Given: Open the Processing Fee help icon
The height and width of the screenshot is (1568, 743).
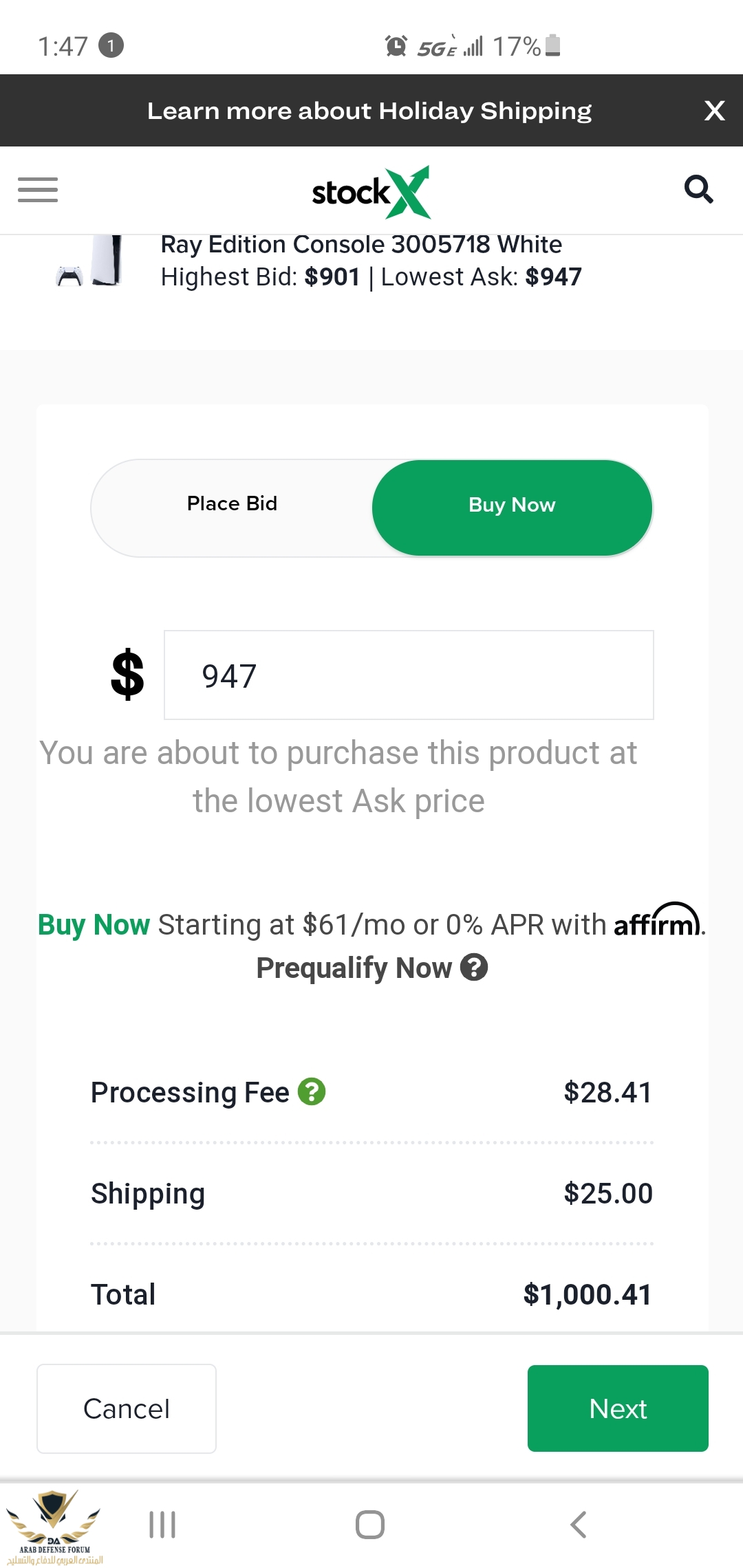Looking at the screenshot, I should click(312, 1092).
